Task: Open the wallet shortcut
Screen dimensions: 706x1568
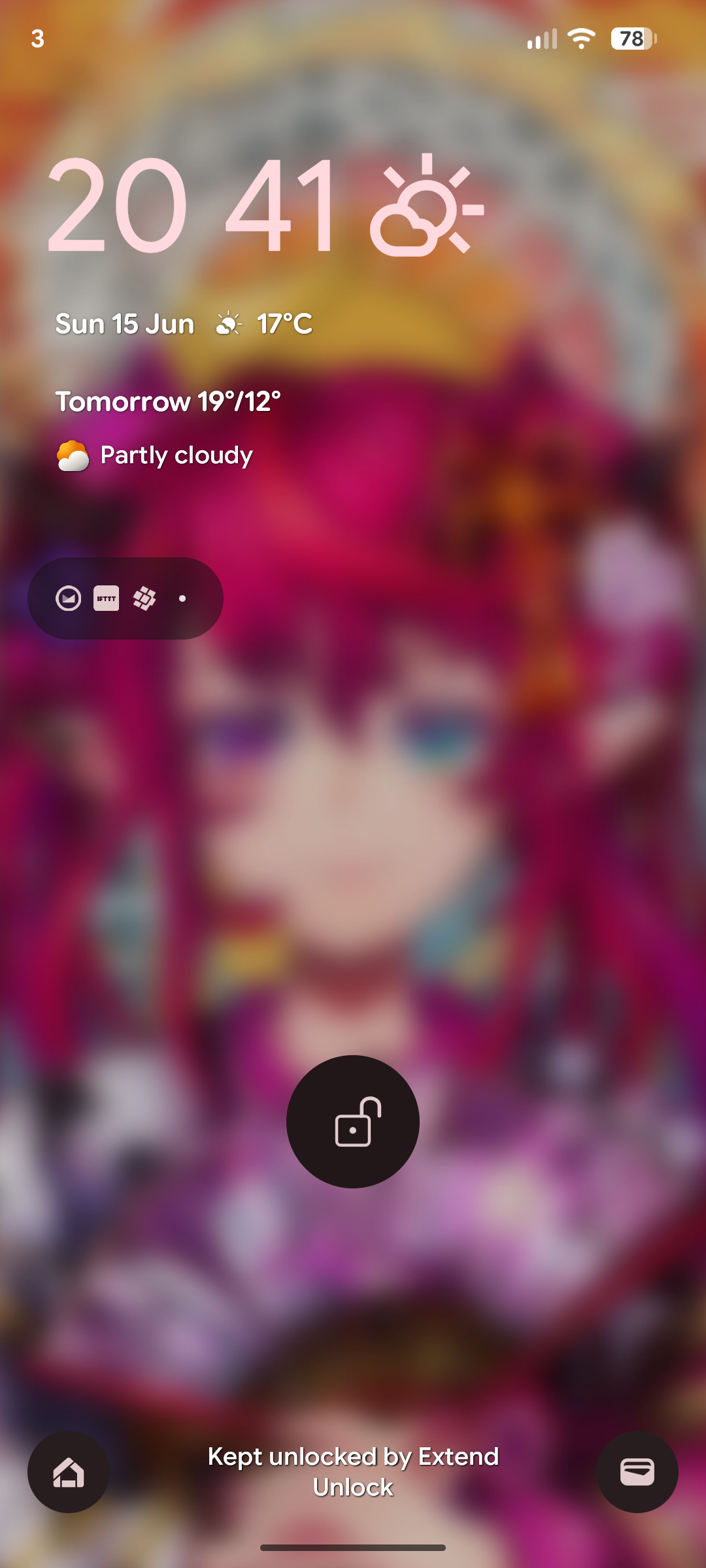Action: coord(637,1472)
